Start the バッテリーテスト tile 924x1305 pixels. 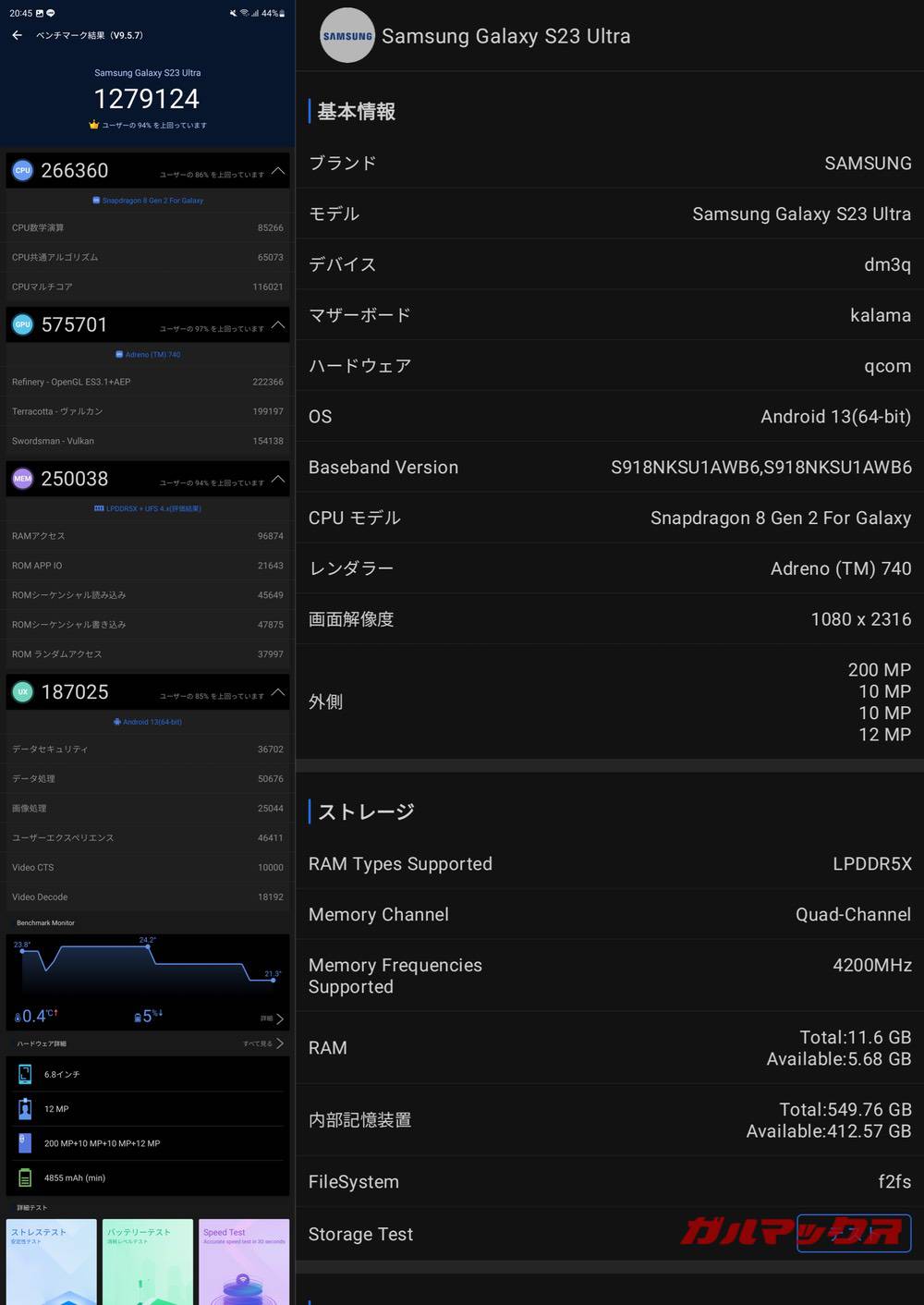[147, 1262]
